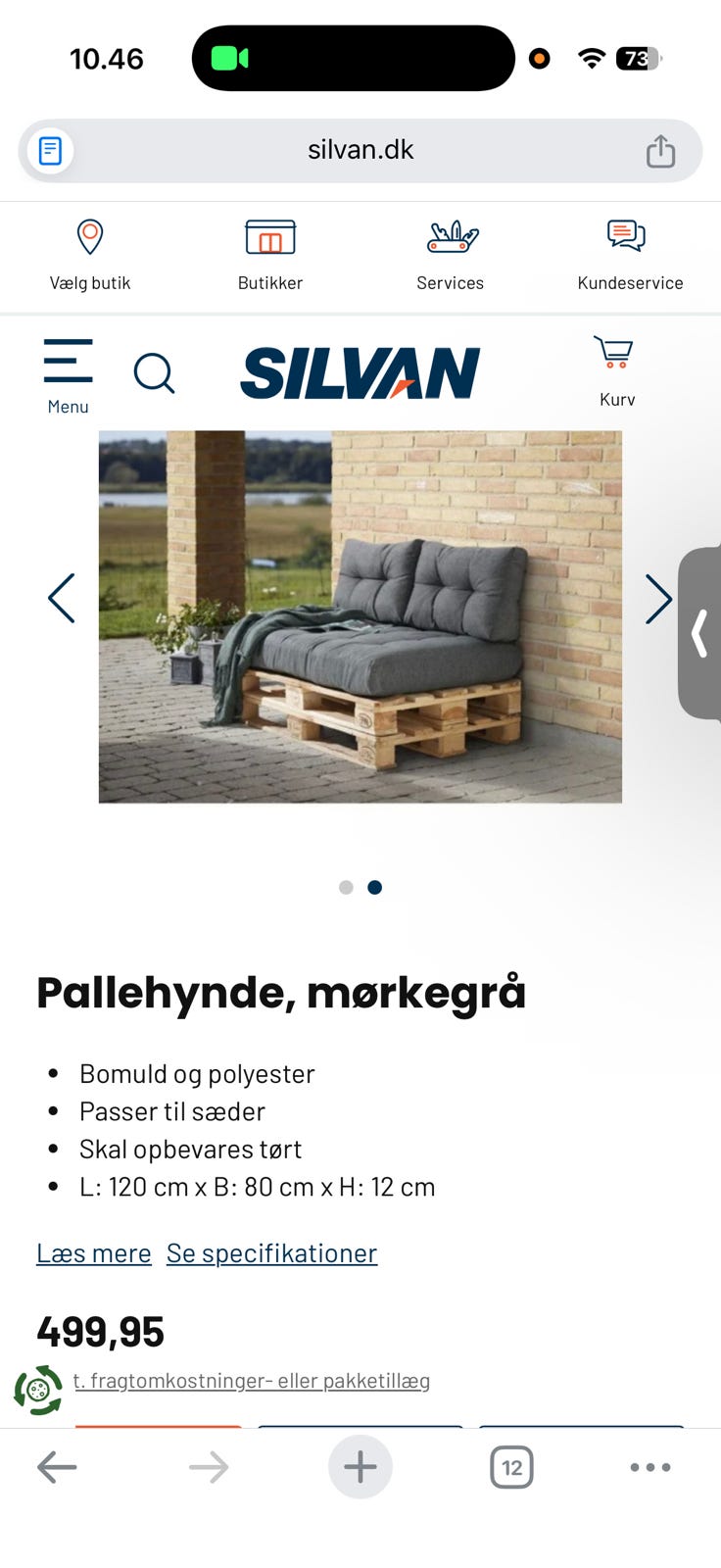Select the first carousel pagination dot
This screenshot has width=721, height=1568.
tap(346, 887)
